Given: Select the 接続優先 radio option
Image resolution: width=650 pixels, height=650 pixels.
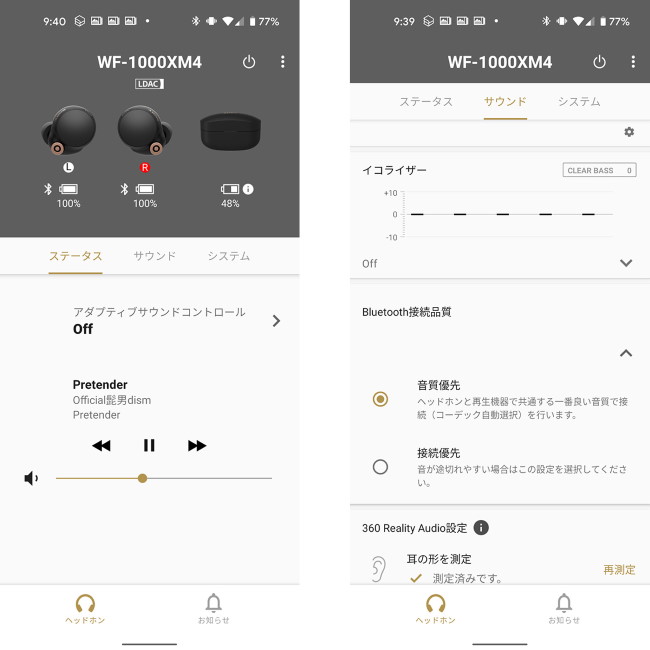Looking at the screenshot, I should [380, 466].
